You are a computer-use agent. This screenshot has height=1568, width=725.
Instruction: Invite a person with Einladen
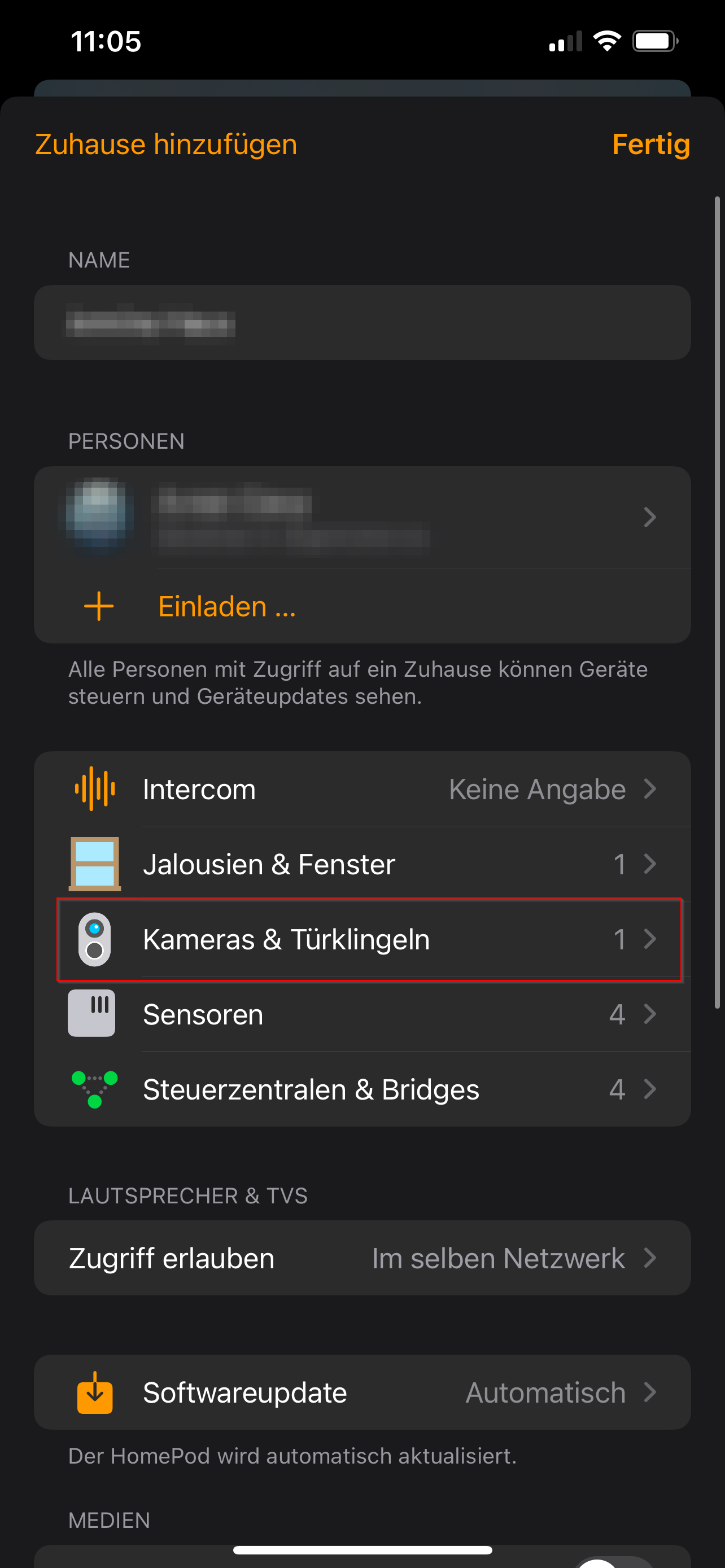click(226, 607)
